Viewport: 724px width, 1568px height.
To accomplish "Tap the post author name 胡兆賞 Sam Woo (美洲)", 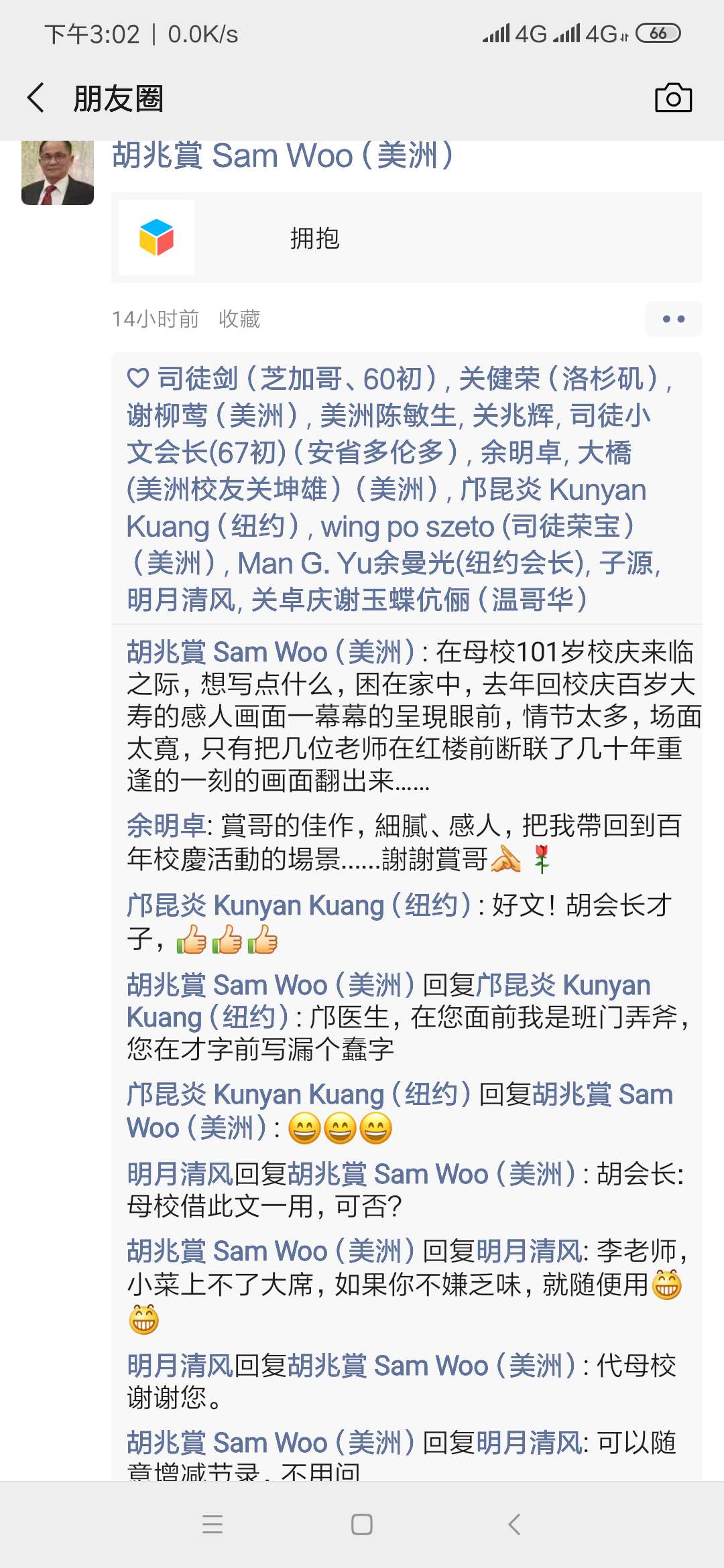I will pyautogui.click(x=282, y=156).
